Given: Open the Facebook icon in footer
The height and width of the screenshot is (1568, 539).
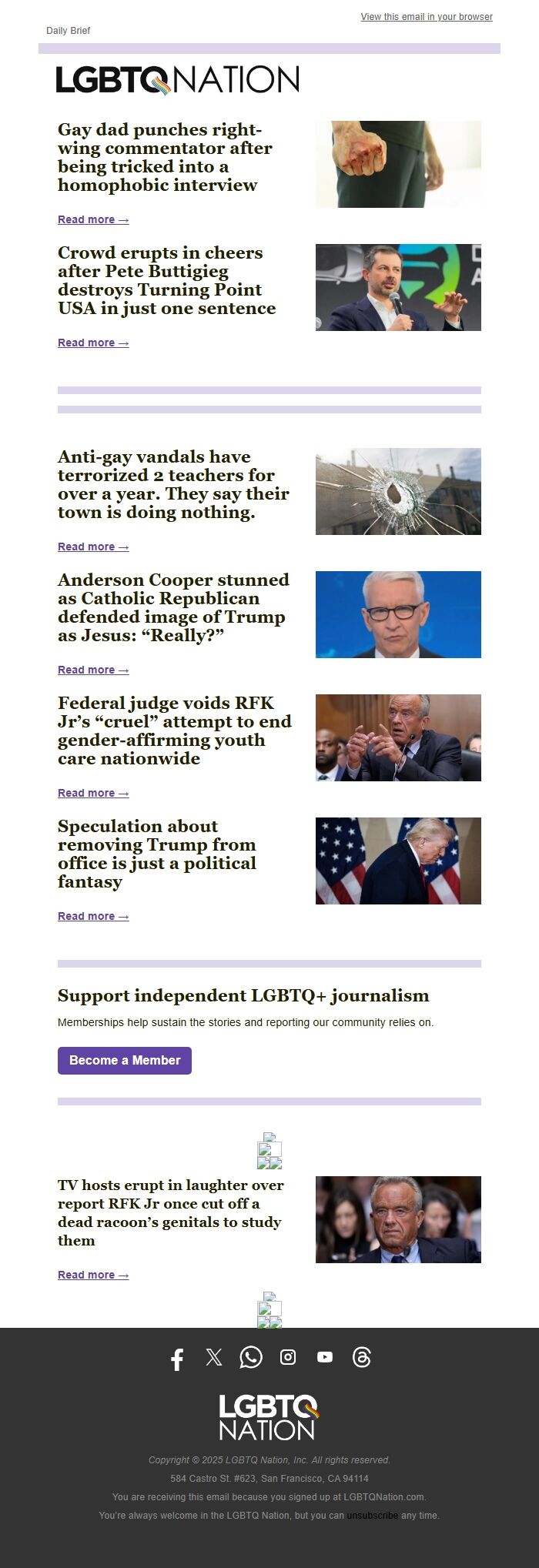Looking at the screenshot, I should 177,1359.
